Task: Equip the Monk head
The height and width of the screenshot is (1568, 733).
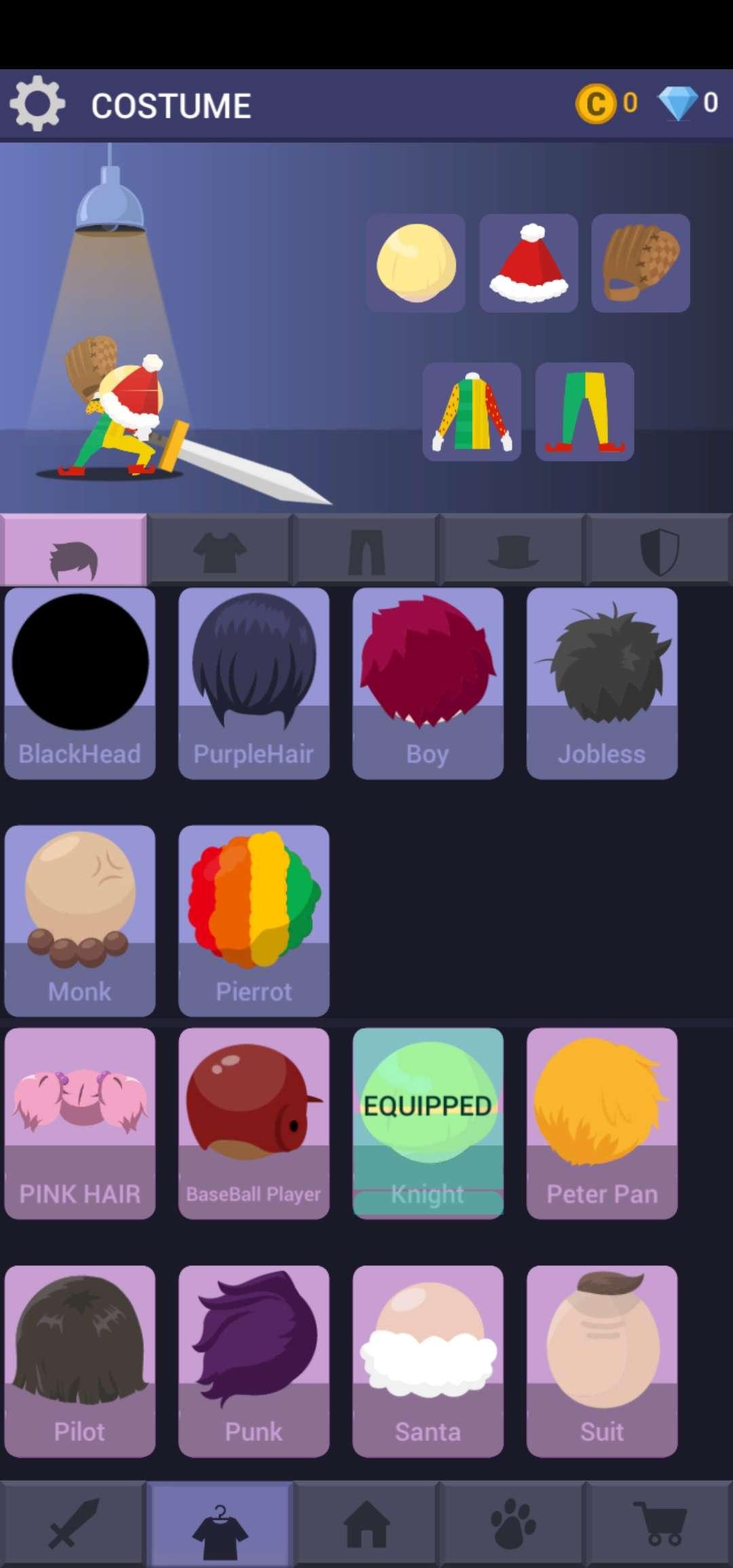Action: click(80, 920)
